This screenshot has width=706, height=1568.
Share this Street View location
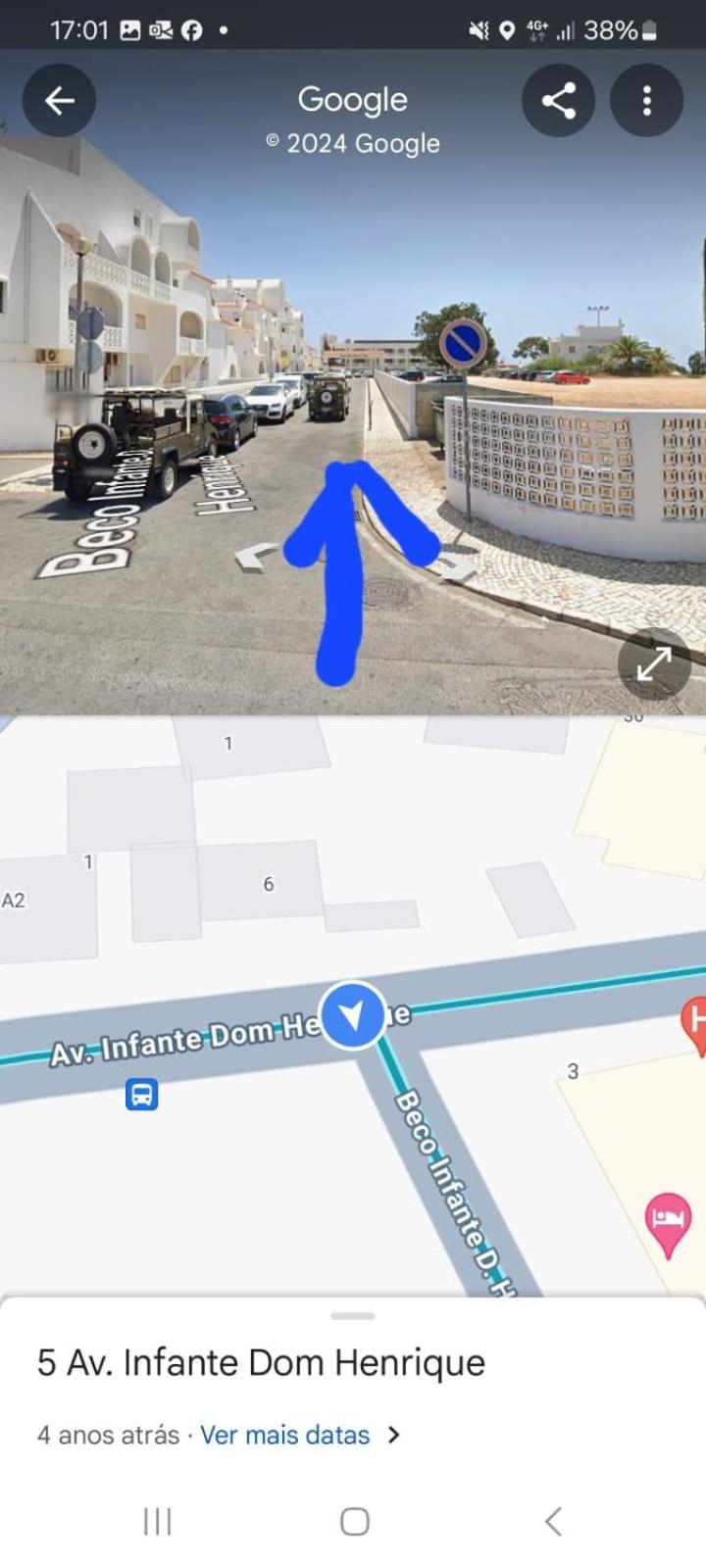pyautogui.click(x=558, y=100)
